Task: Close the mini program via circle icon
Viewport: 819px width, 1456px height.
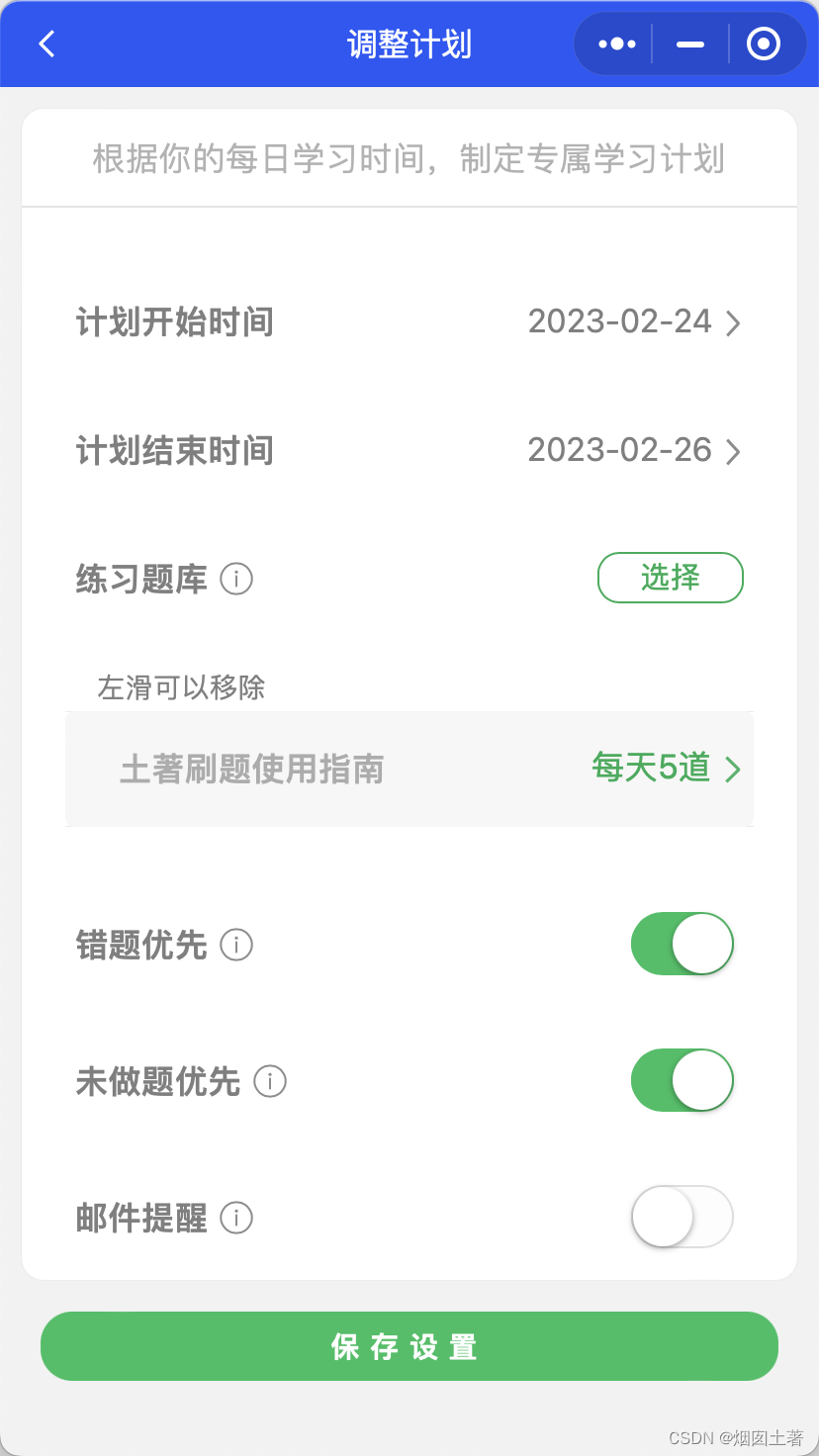Action: pyautogui.click(x=763, y=45)
